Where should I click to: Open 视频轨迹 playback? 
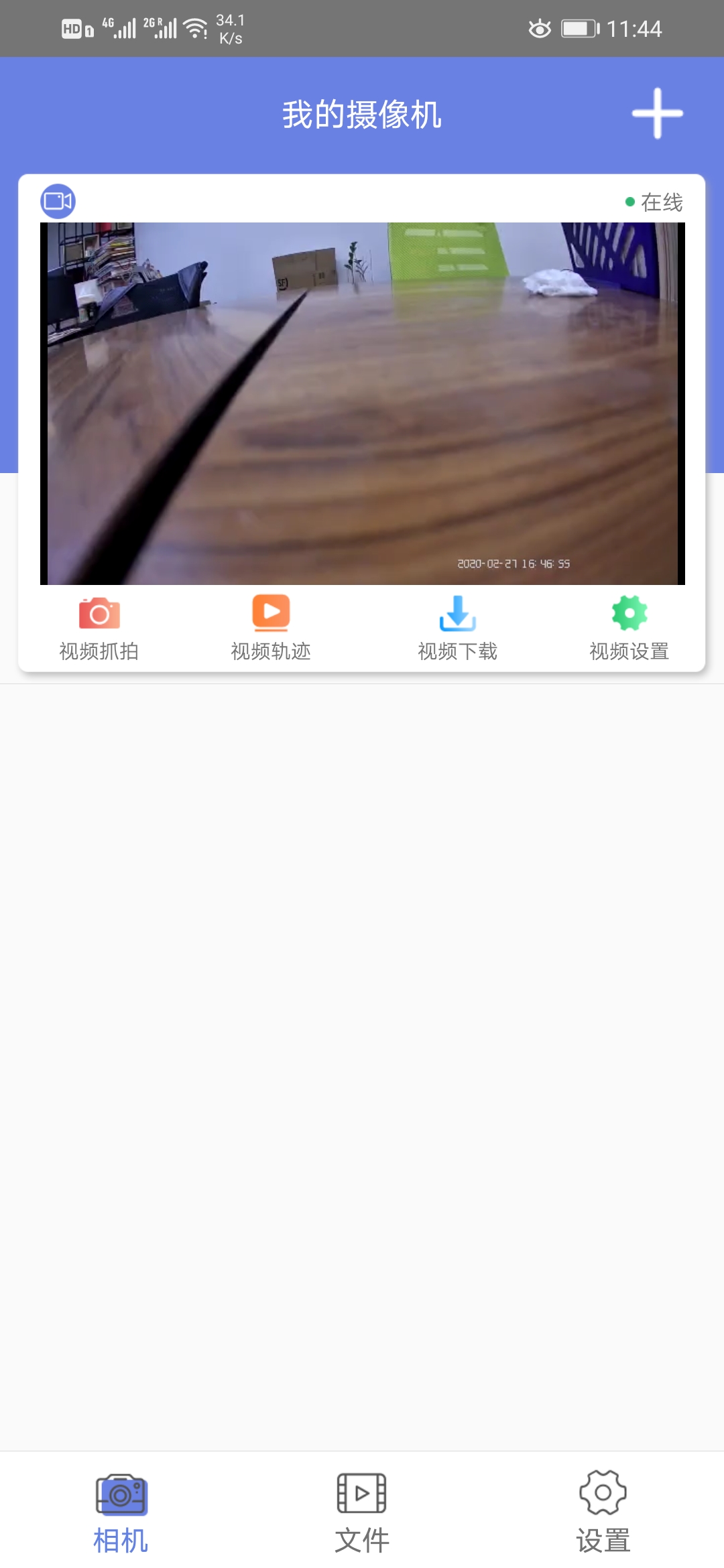tap(271, 628)
